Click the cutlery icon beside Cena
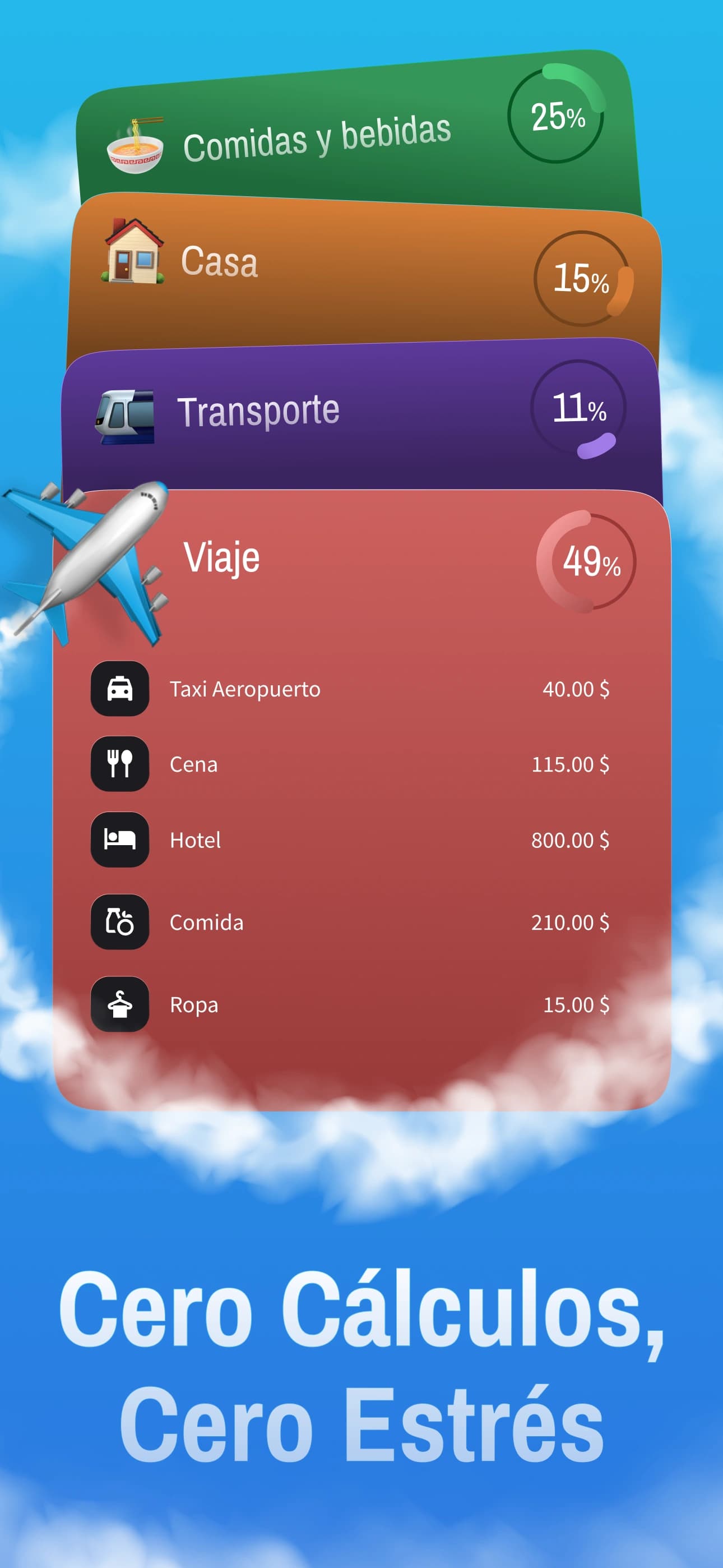The height and width of the screenshot is (1568, 723). [119, 765]
